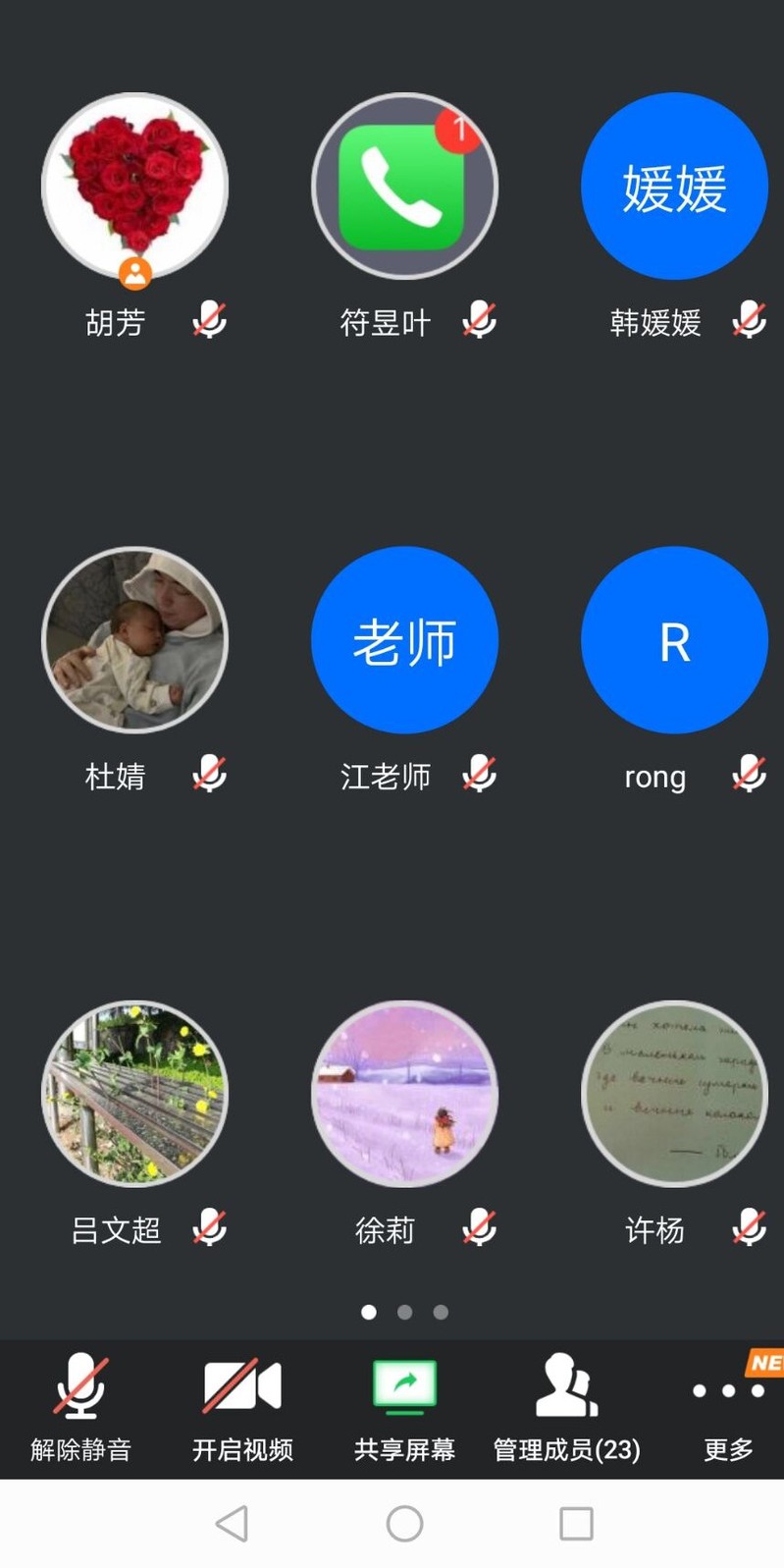Turn on camera with 开启视频
The width and height of the screenshot is (784, 1568).
pyautogui.click(x=242, y=1406)
